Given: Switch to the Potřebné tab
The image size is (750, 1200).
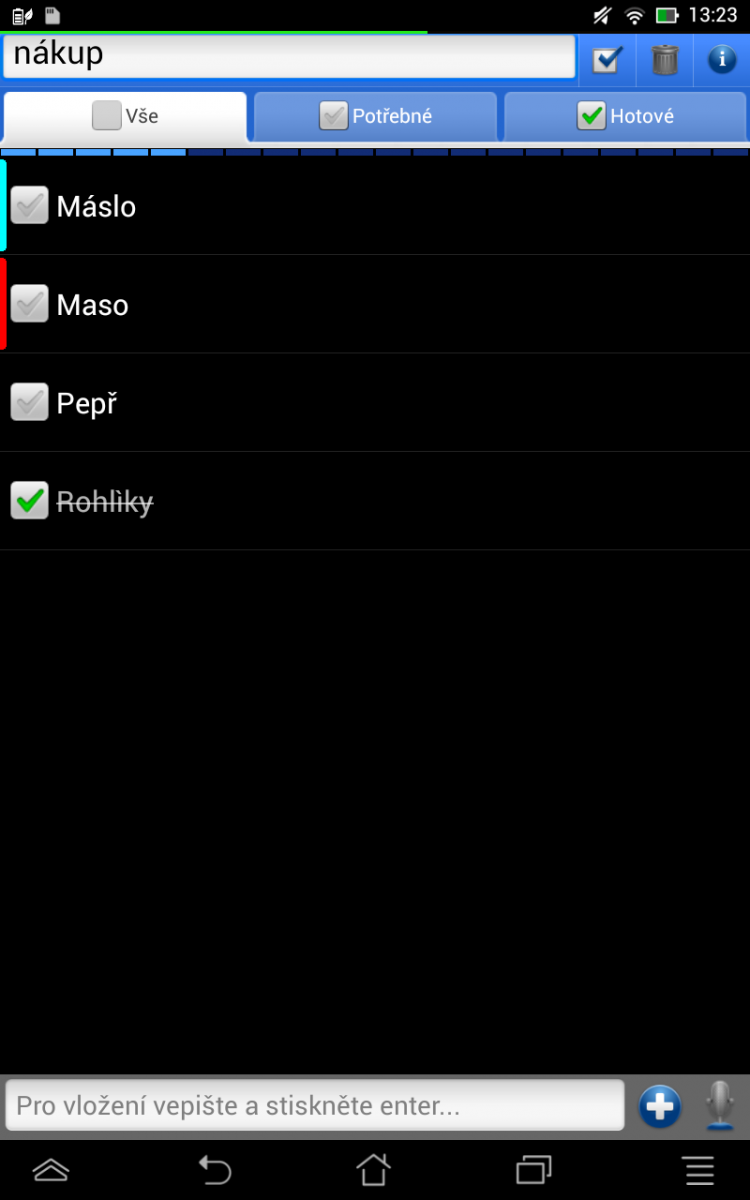Looking at the screenshot, I should pos(375,117).
